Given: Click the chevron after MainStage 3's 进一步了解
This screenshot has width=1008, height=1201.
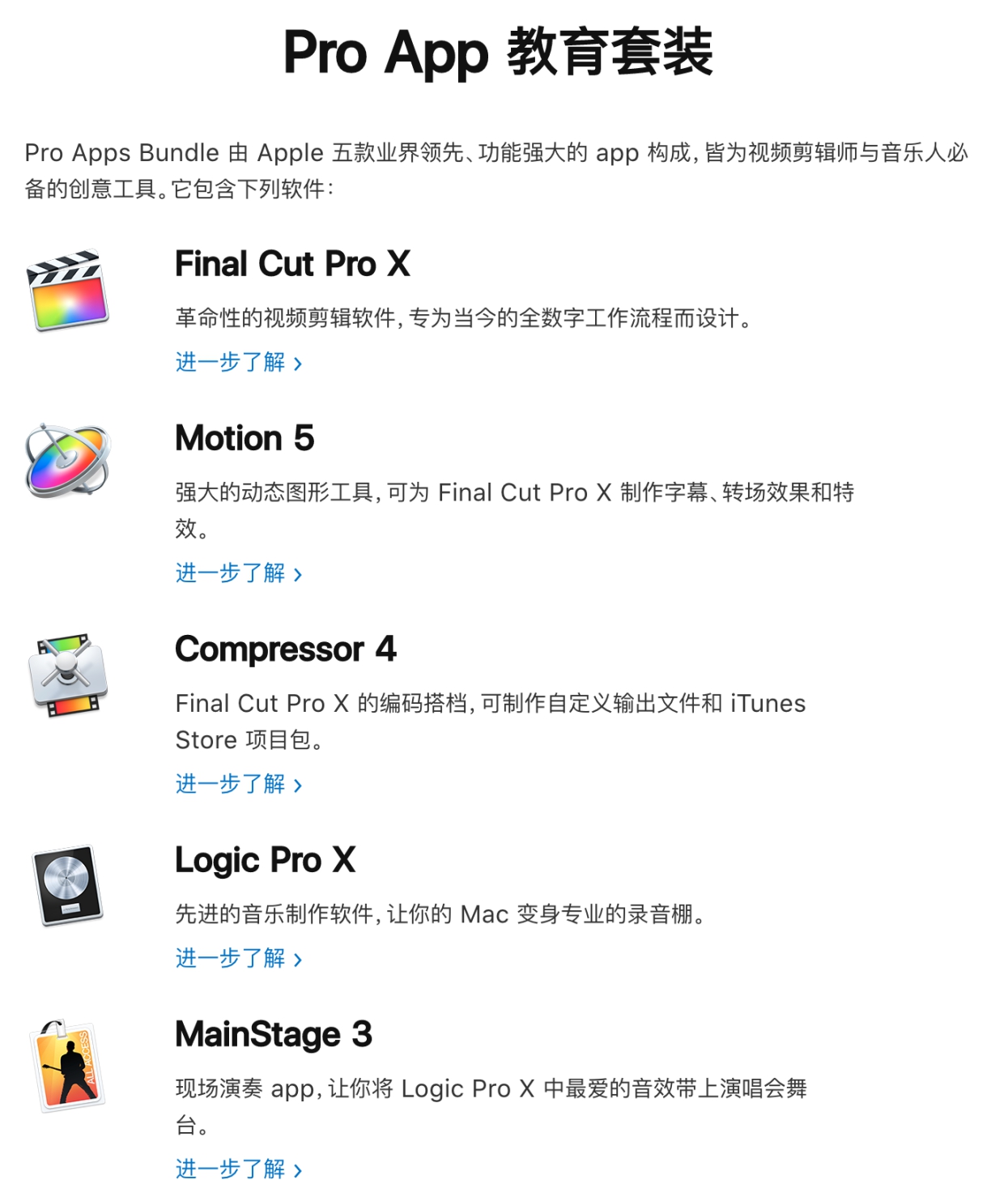Looking at the screenshot, I should click(x=300, y=1171).
